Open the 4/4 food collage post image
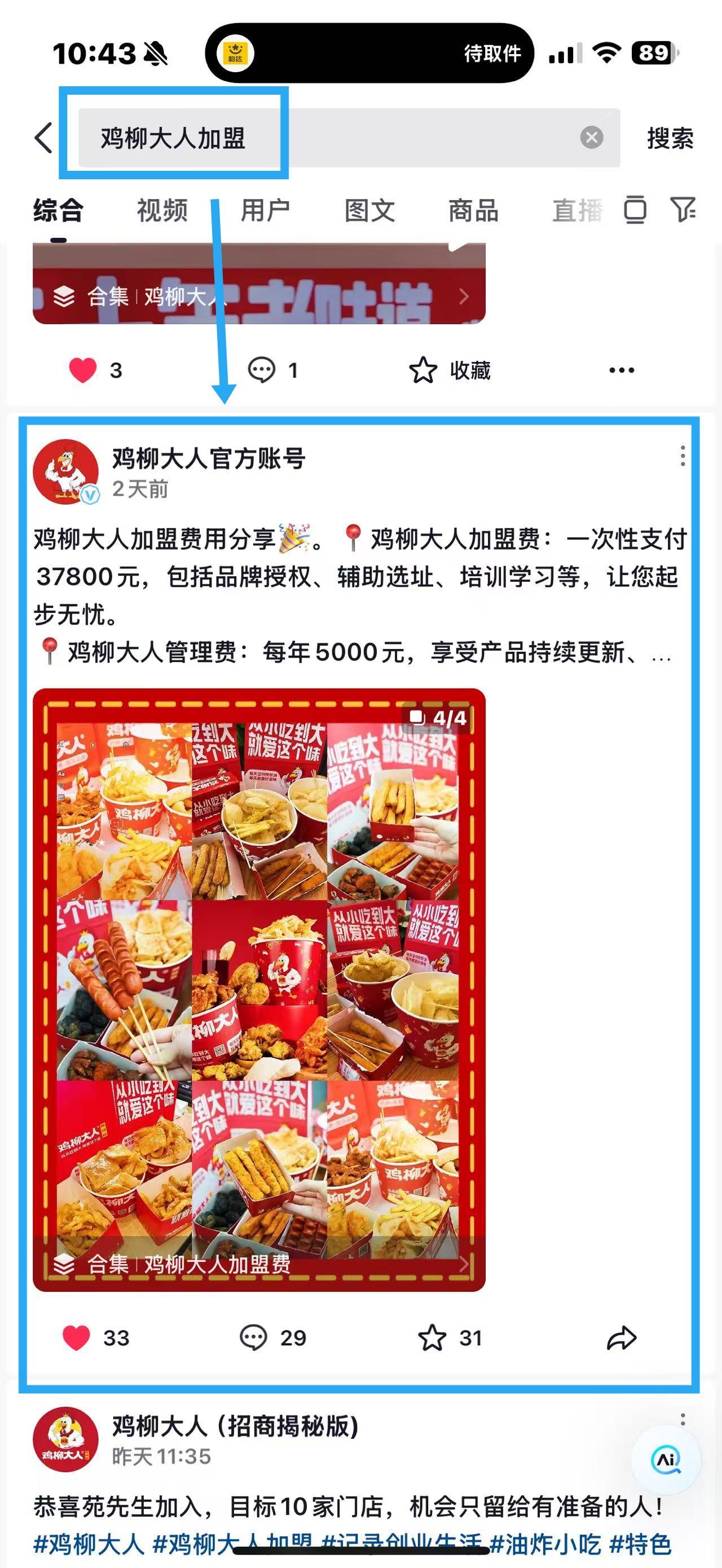The width and height of the screenshot is (722, 1568). click(259, 974)
